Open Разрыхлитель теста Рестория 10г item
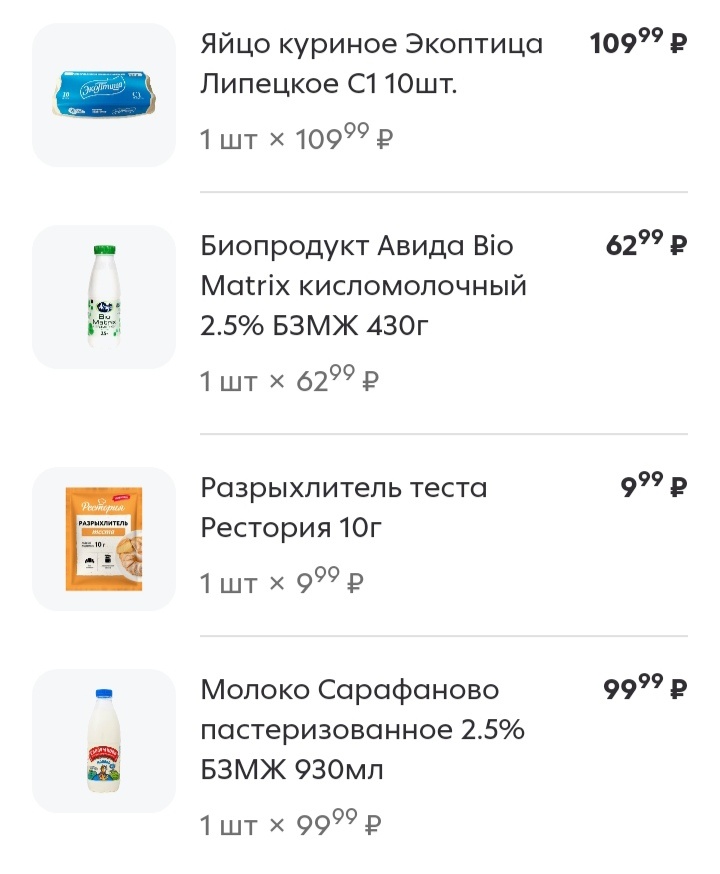 (343, 506)
